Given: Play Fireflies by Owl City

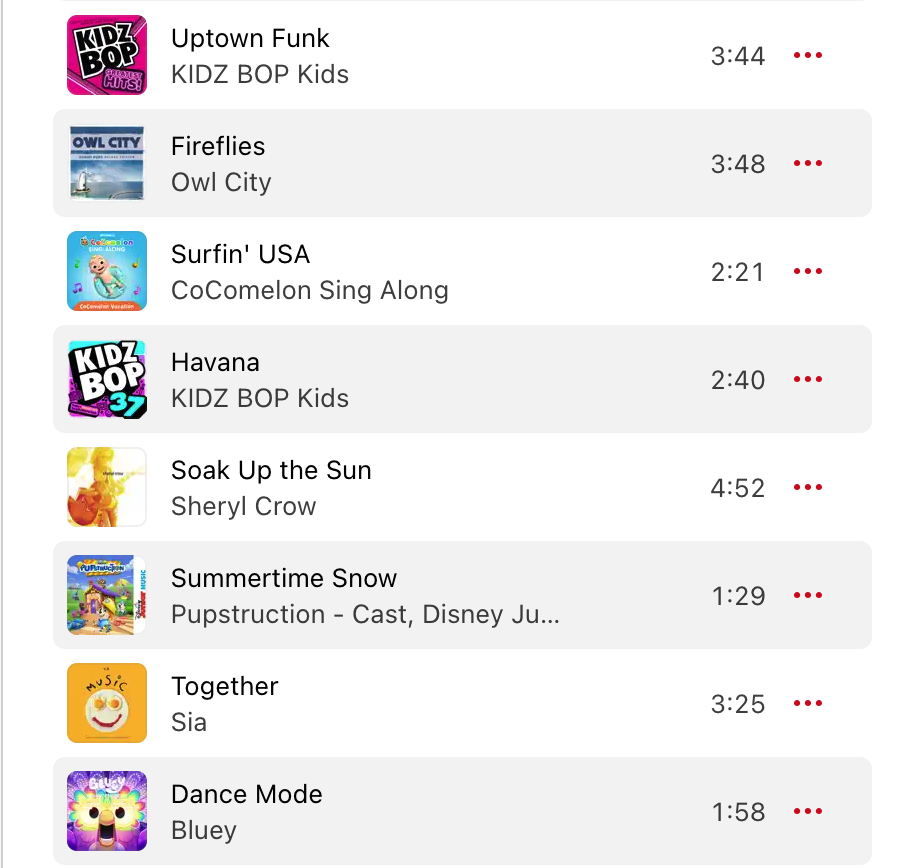Looking at the screenshot, I should pos(107,163).
